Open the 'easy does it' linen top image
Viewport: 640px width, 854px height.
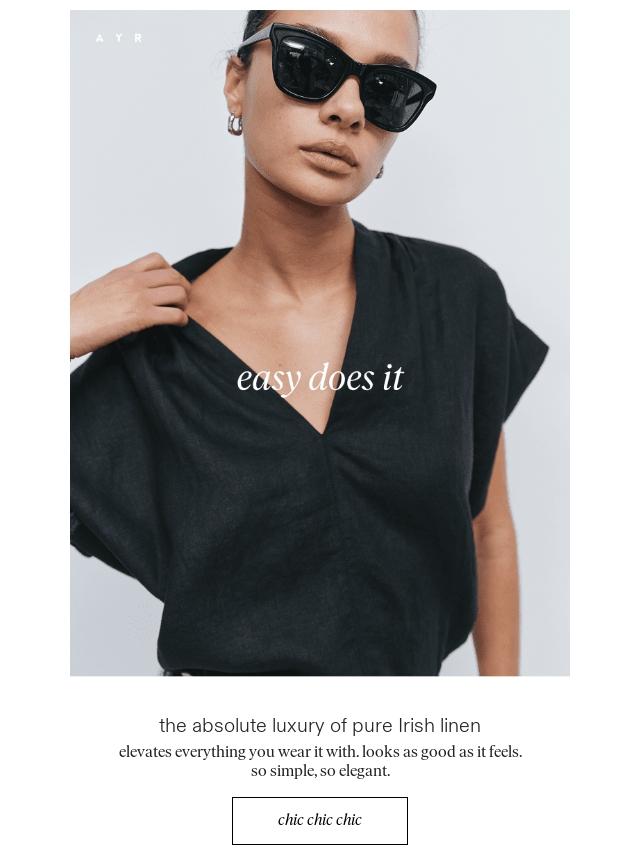[320, 343]
